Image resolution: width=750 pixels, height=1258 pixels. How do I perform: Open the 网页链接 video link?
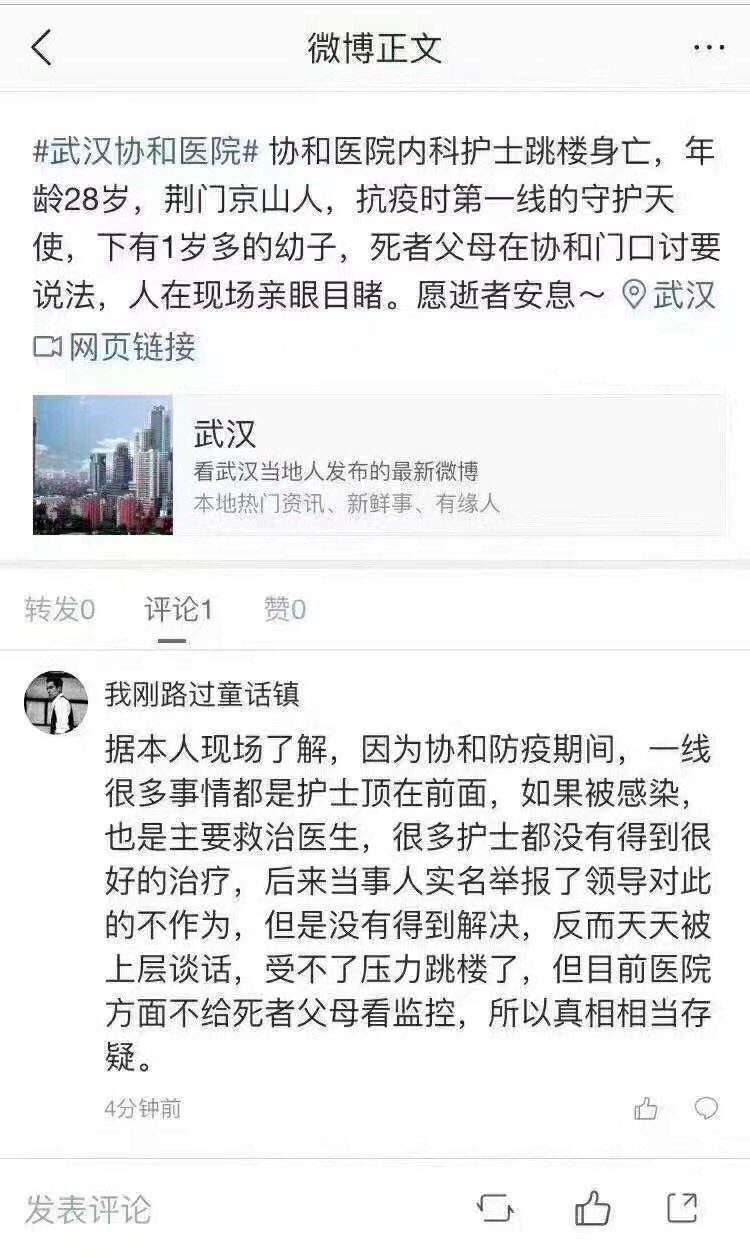pos(115,347)
